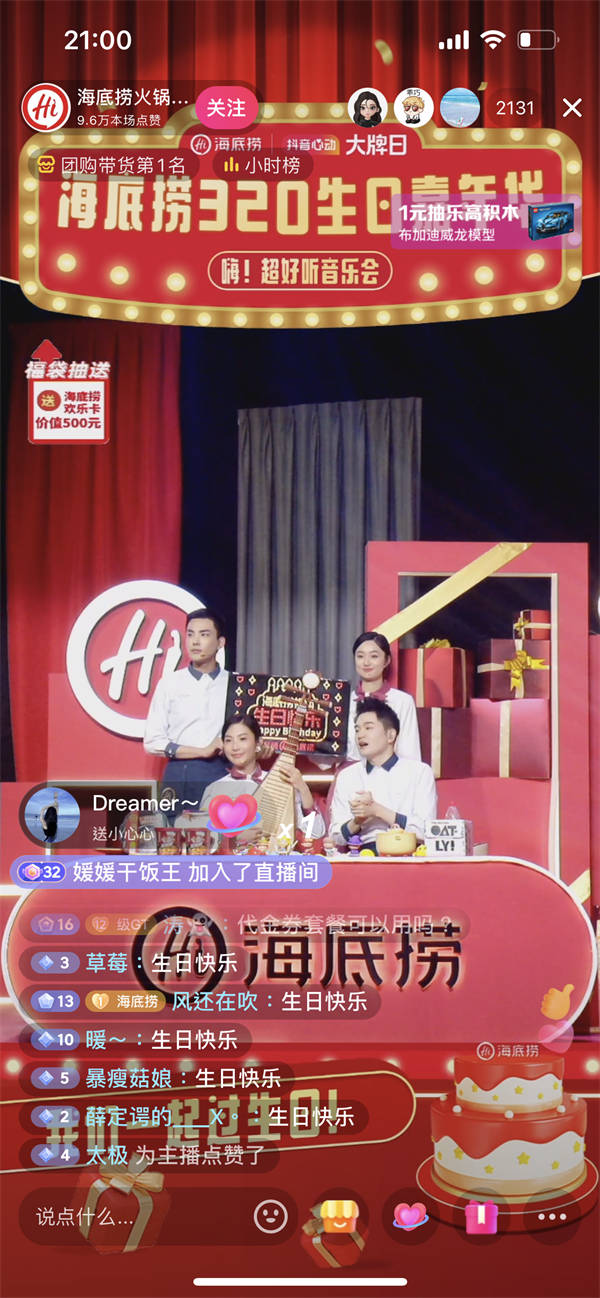The height and width of the screenshot is (1298, 600).
Task: Open the shopping store icon
Action: point(340,1216)
